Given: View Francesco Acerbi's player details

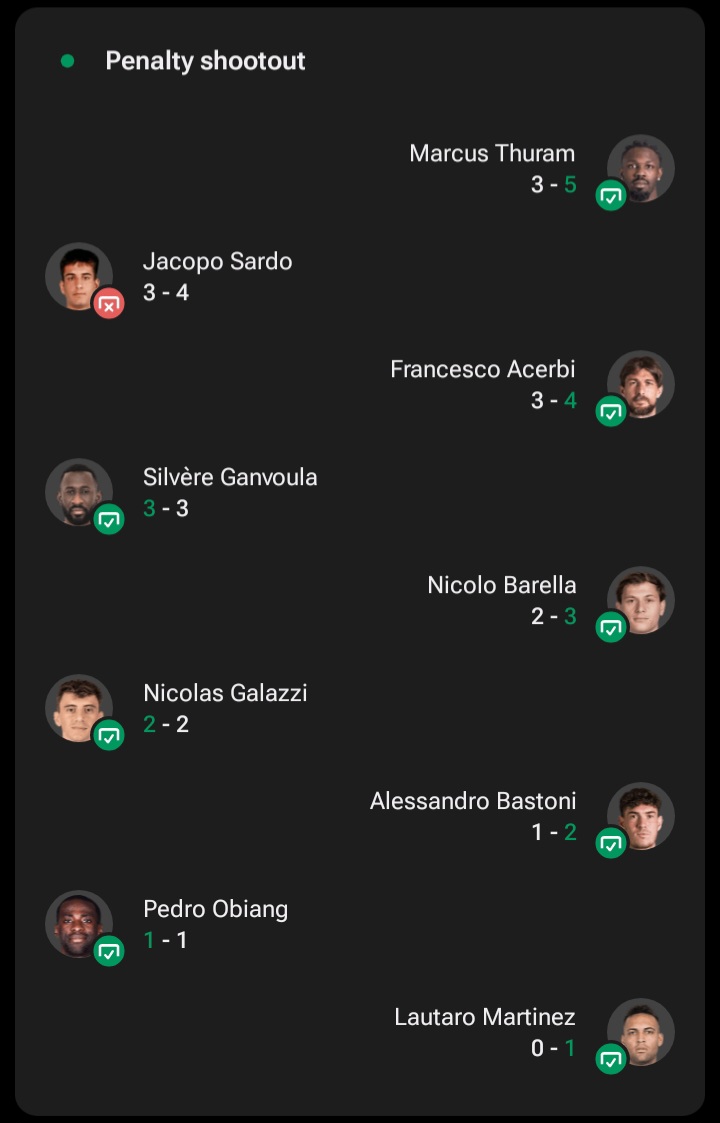Looking at the screenshot, I should click(640, 384).
